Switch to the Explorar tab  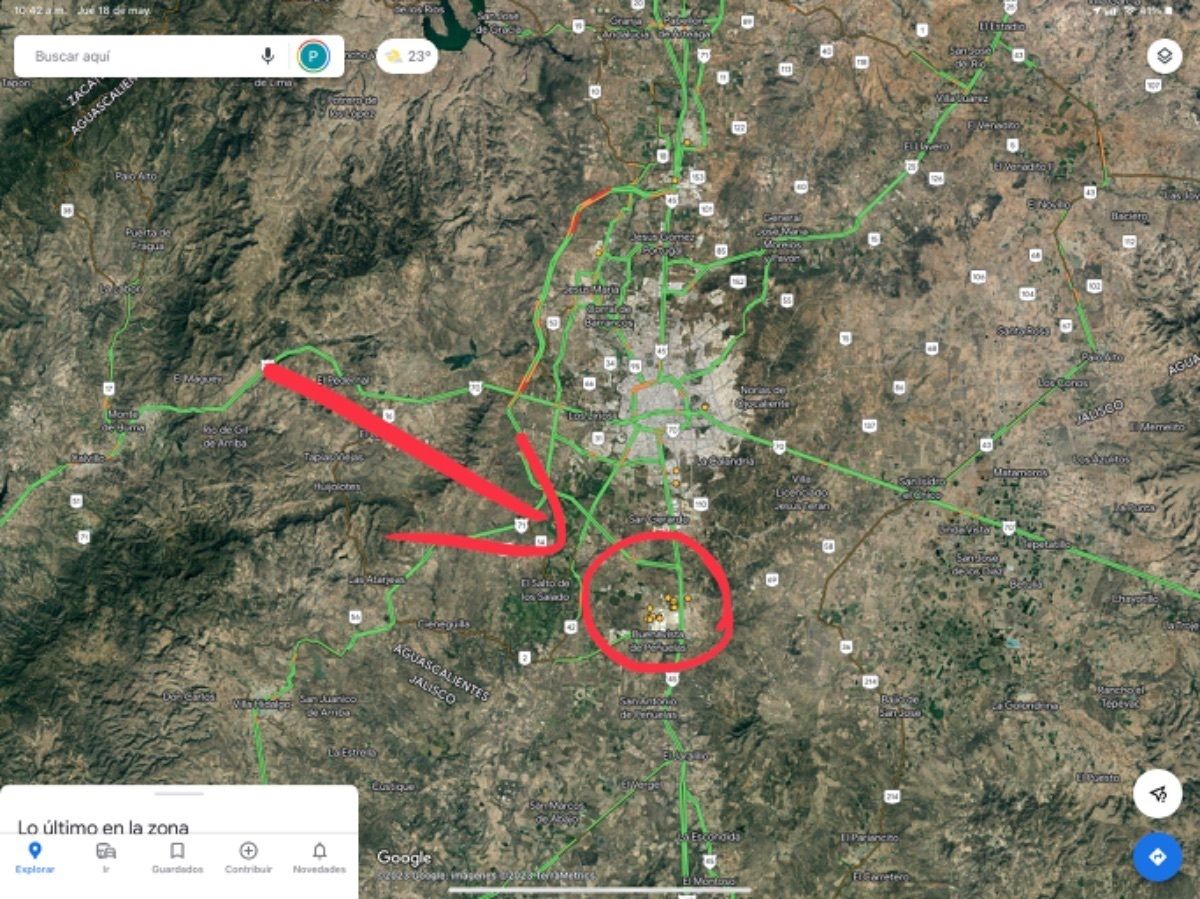[x=35, y=857]
